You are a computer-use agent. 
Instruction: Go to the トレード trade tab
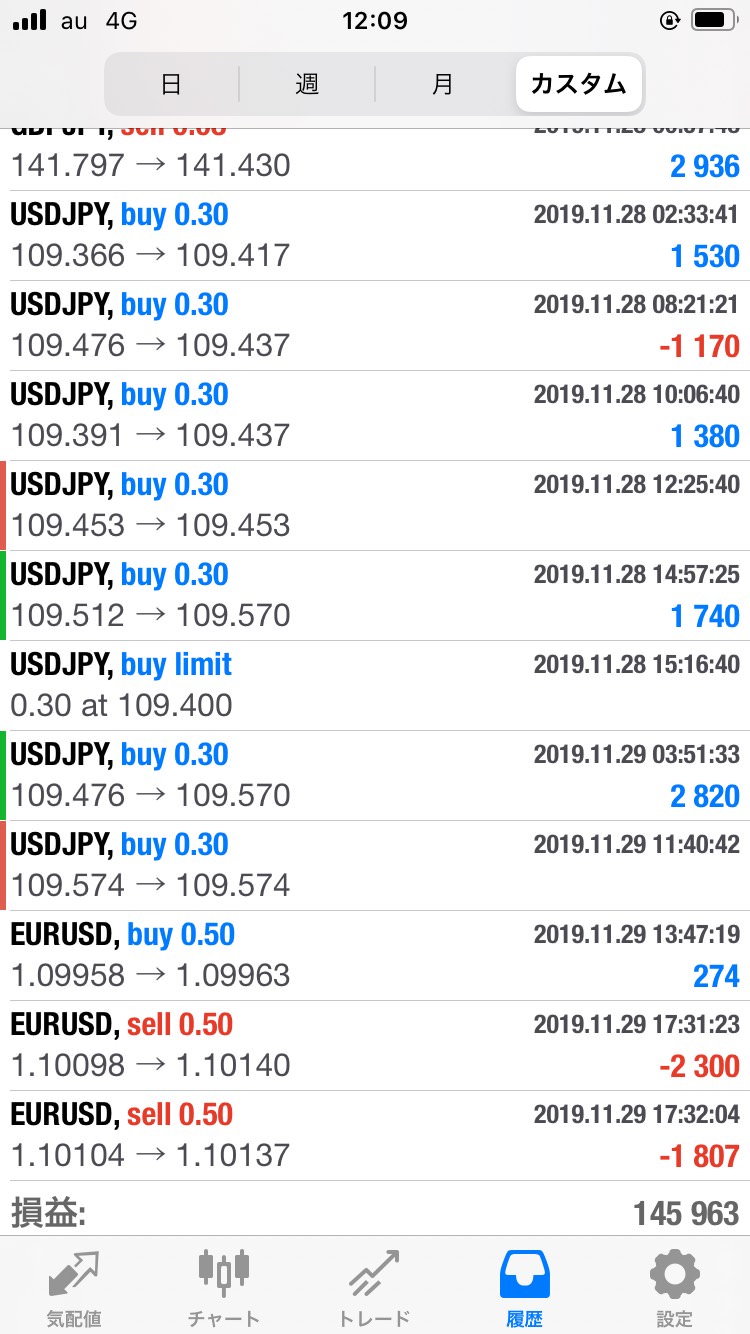374,1287
